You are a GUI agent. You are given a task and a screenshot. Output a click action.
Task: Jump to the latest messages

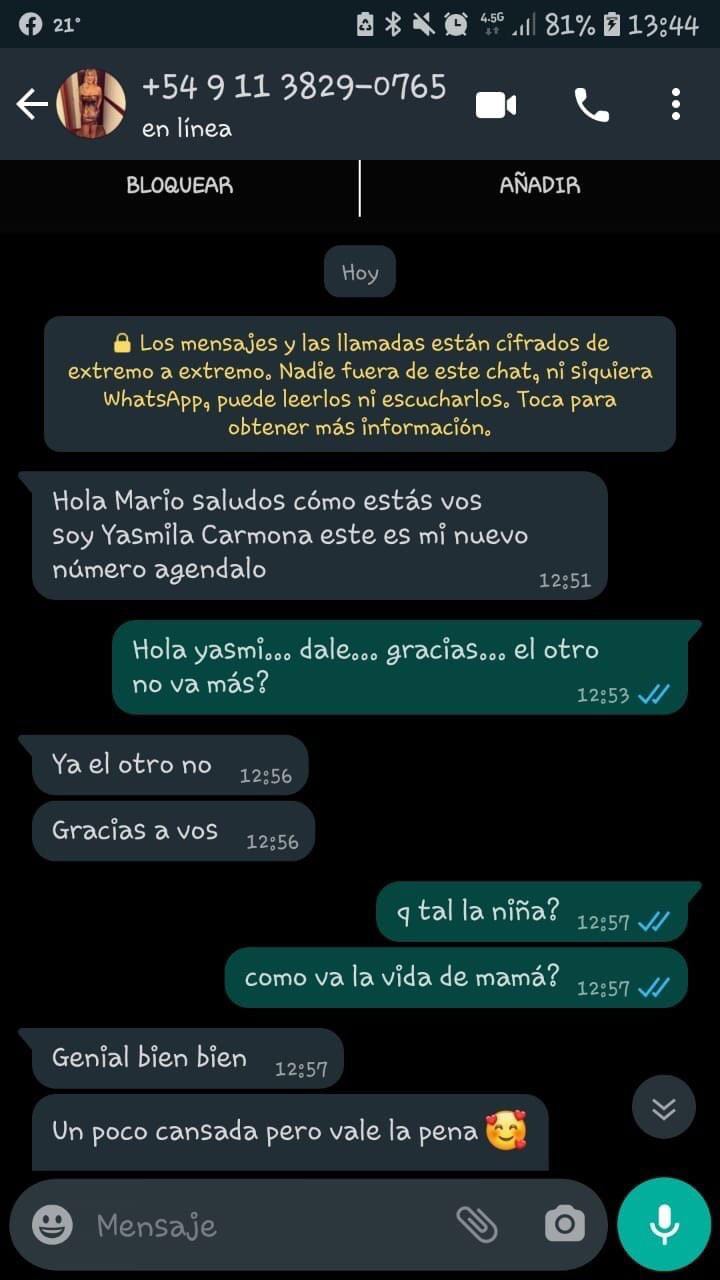click(x=664, y=1107)
